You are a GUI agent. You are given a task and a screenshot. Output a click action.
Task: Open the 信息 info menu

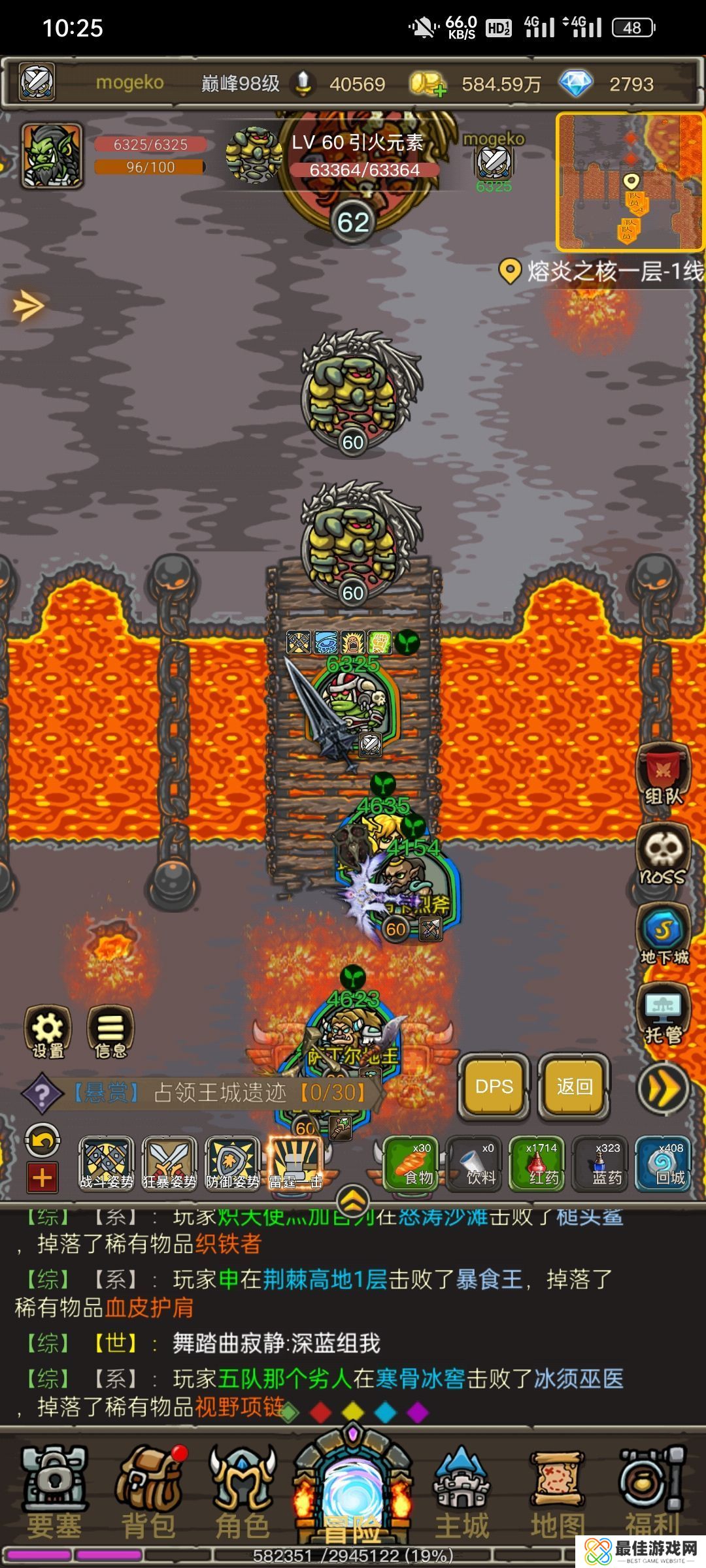pyautogui.click(x=110, y=1032)
